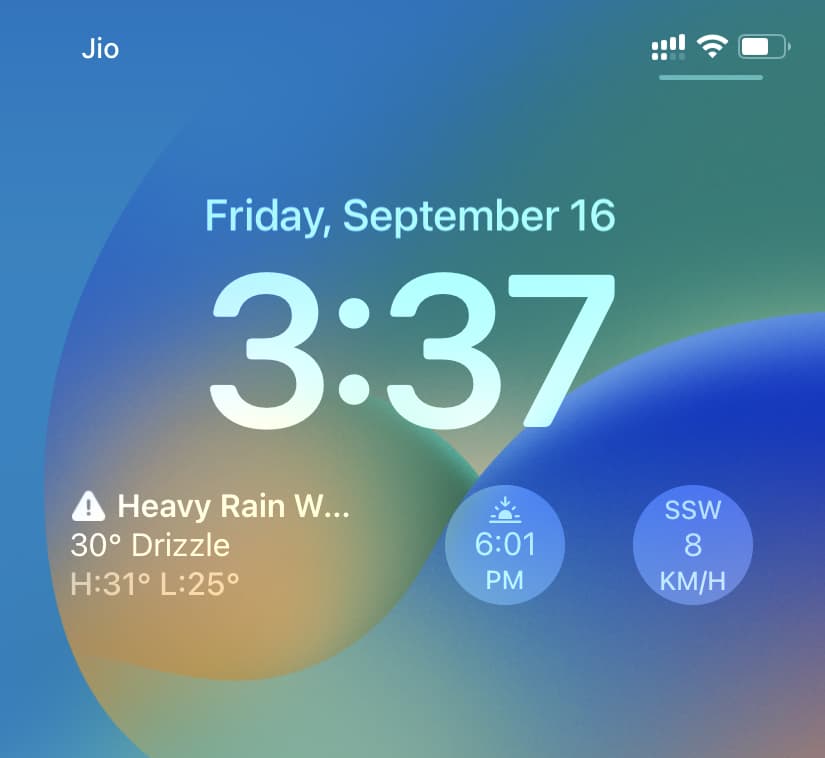Tap the 6:01 PM sunset widget

[x=505, y=547]
